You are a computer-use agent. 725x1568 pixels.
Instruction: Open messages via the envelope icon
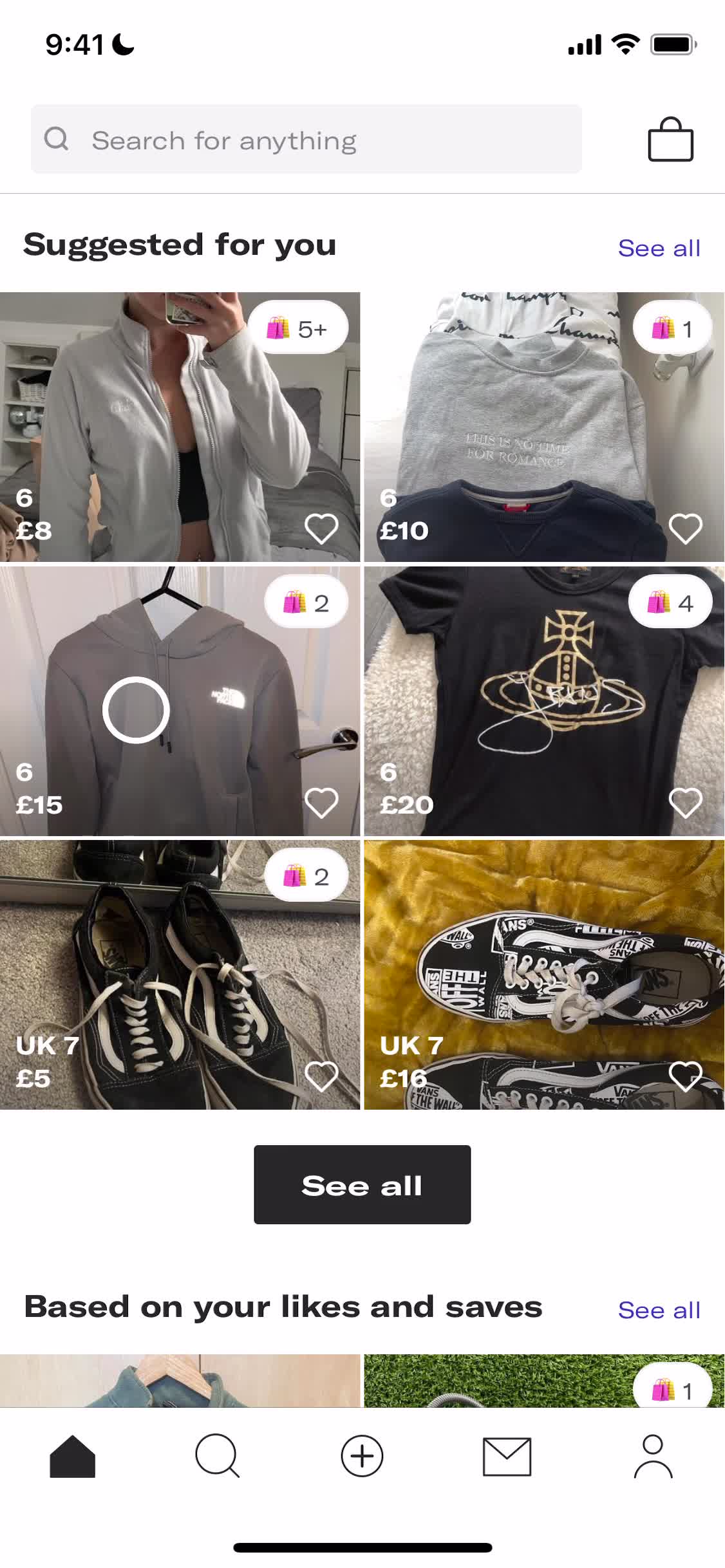coord(507,1458)
